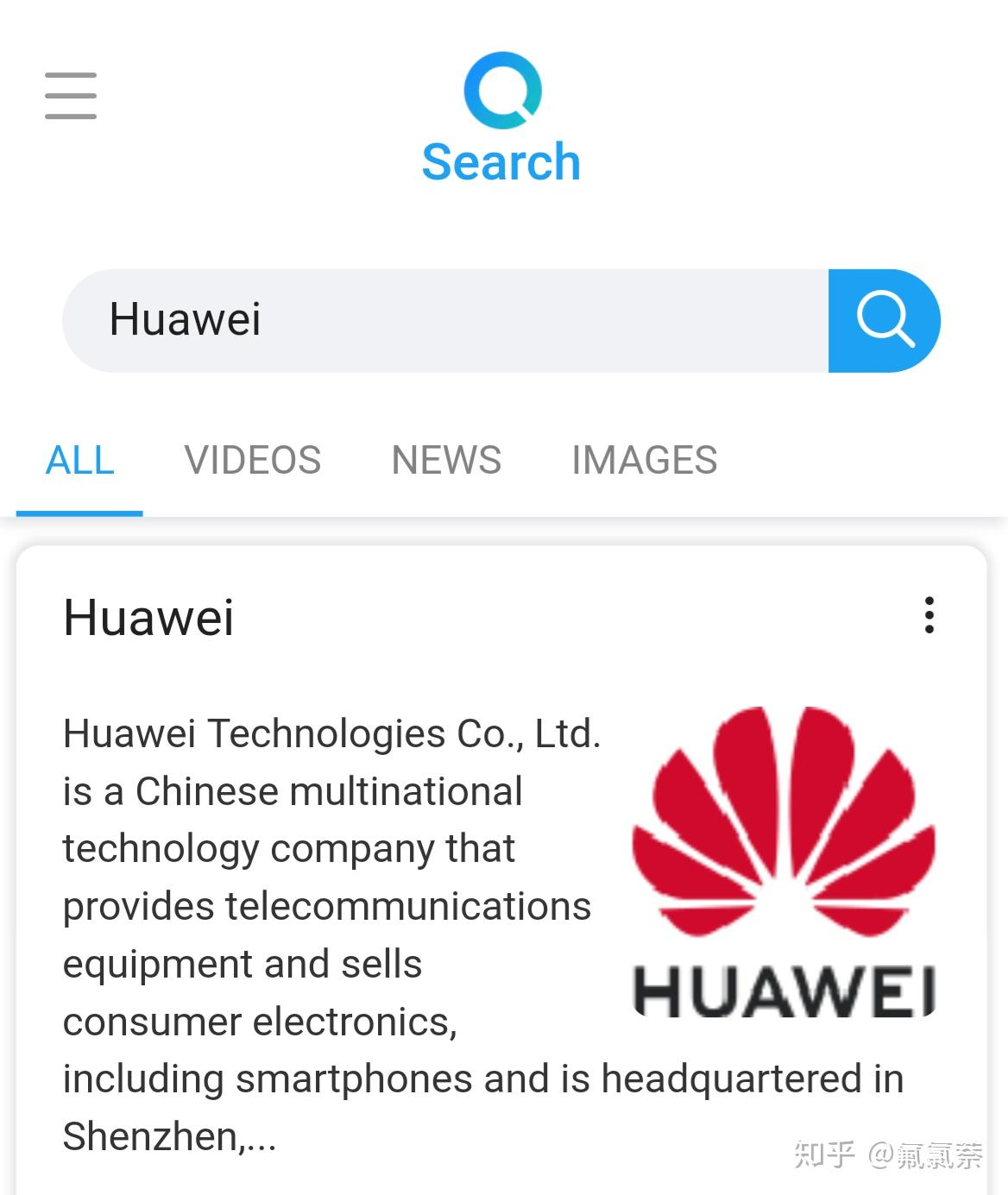Screen dimensions: 1008x1195
Task: Click the Search wordmark text
Action: (502, 160)
